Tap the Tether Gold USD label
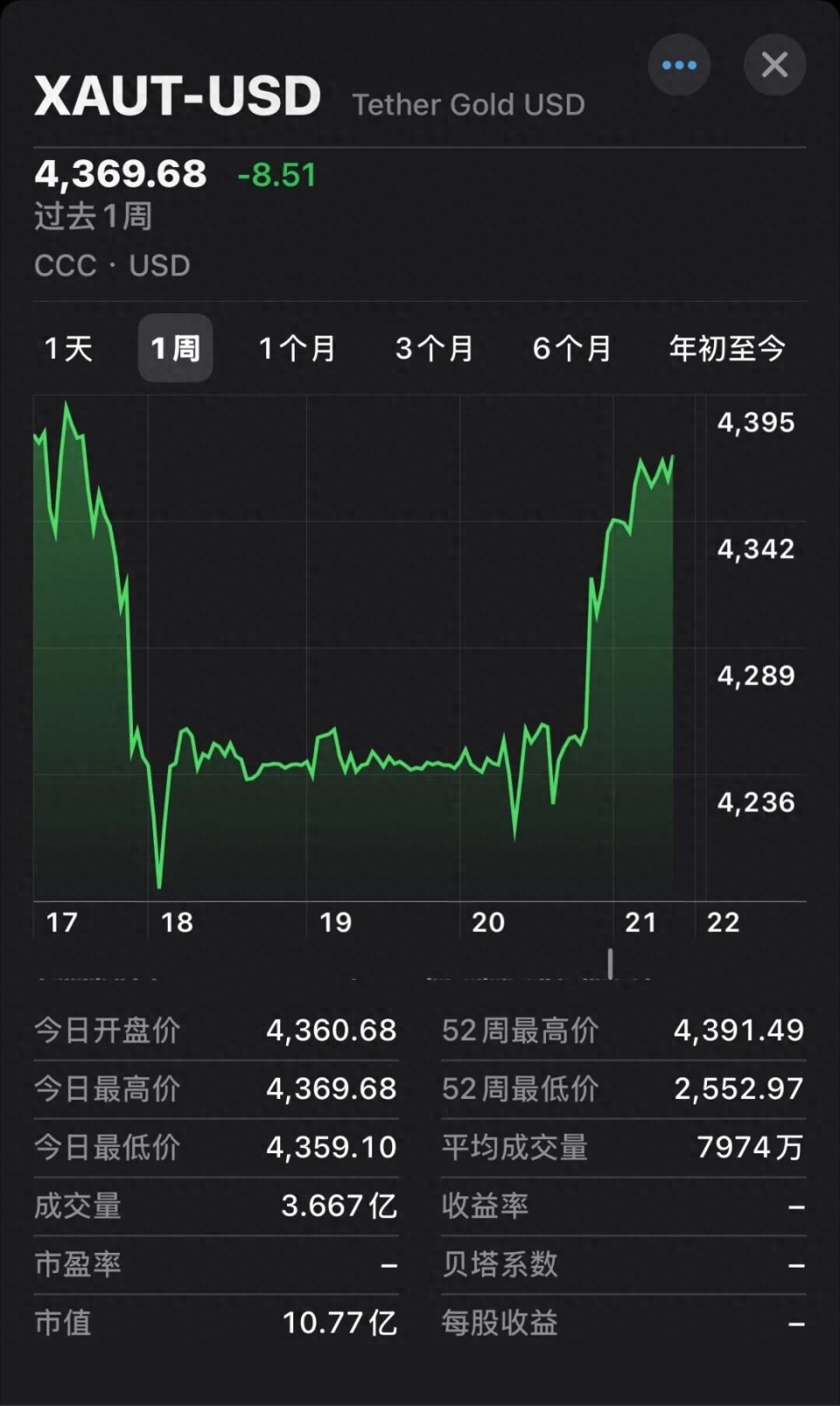This screenshot has width=840, height=1406. pyautogui.click(x=470, y=104)
